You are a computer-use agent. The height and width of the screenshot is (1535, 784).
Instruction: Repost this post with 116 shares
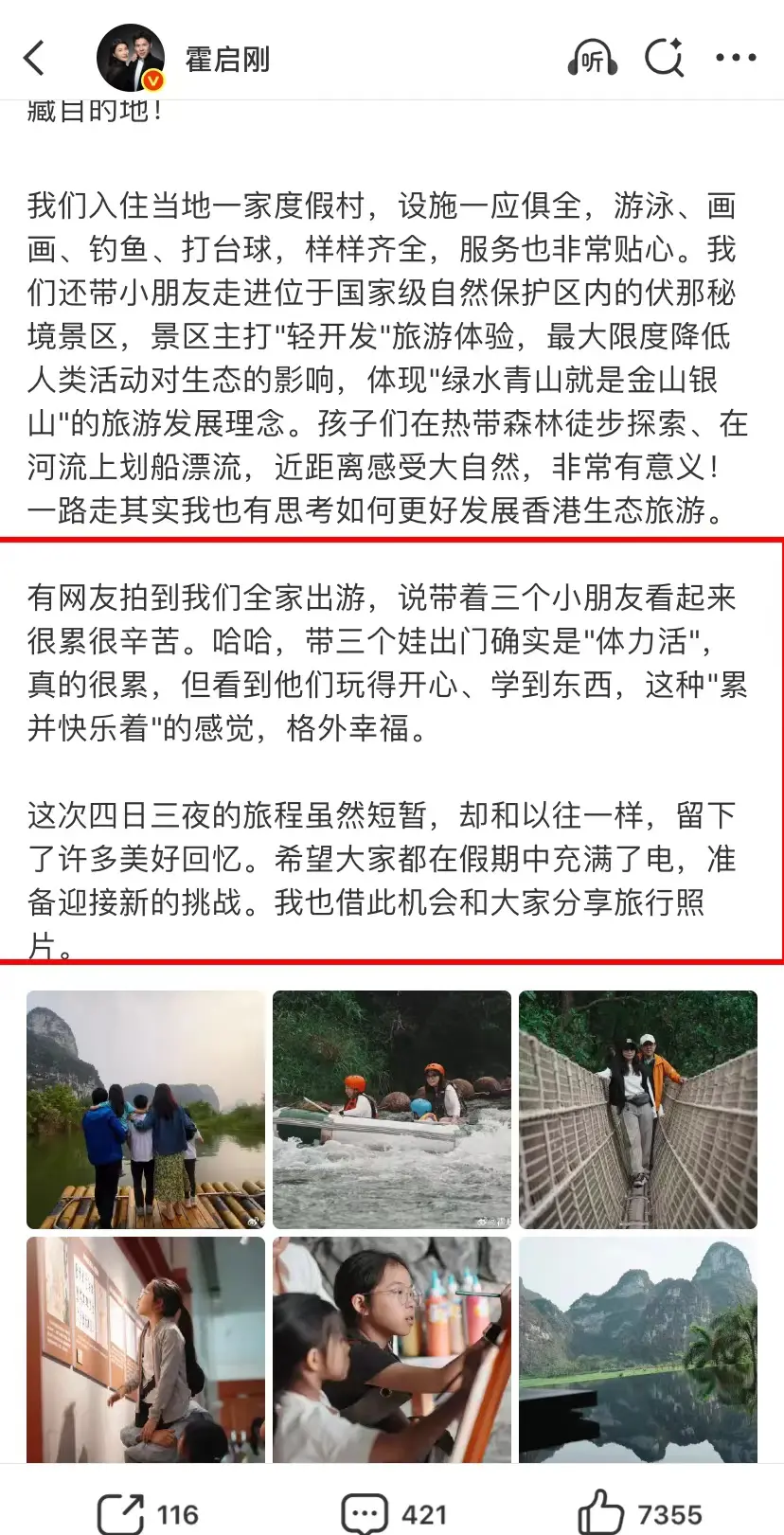(148, 1513)
